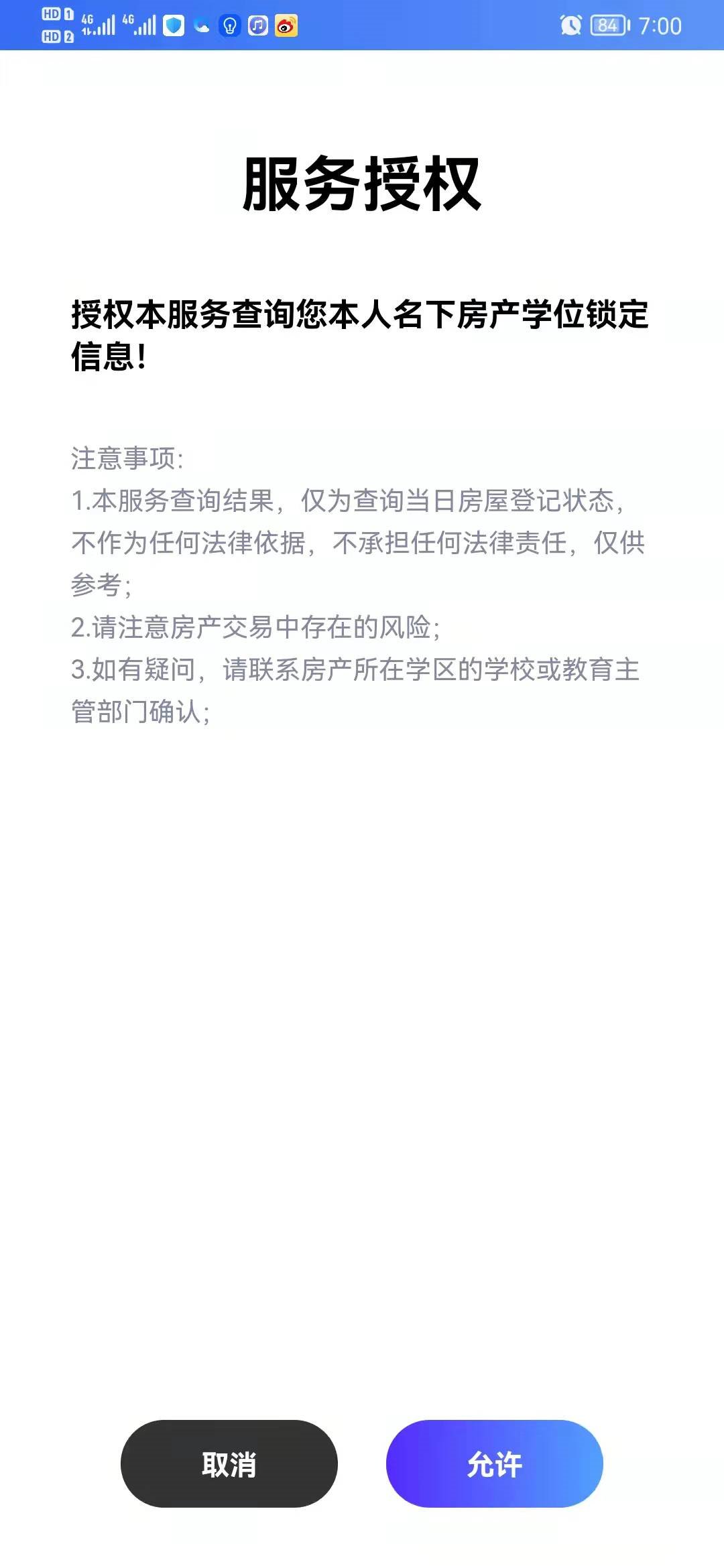This screenshot has width=724, height=1568.
Task: Cancel authorization with 取消 button
Action: 229,1464
